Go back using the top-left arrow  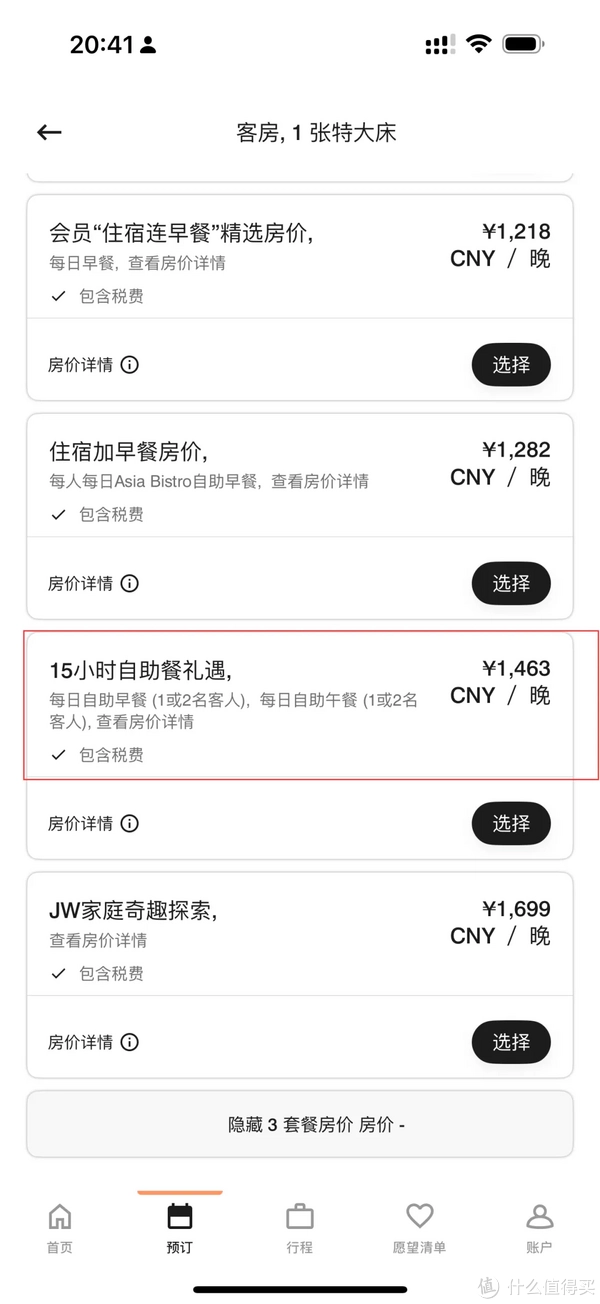click(x=49, y=132)
